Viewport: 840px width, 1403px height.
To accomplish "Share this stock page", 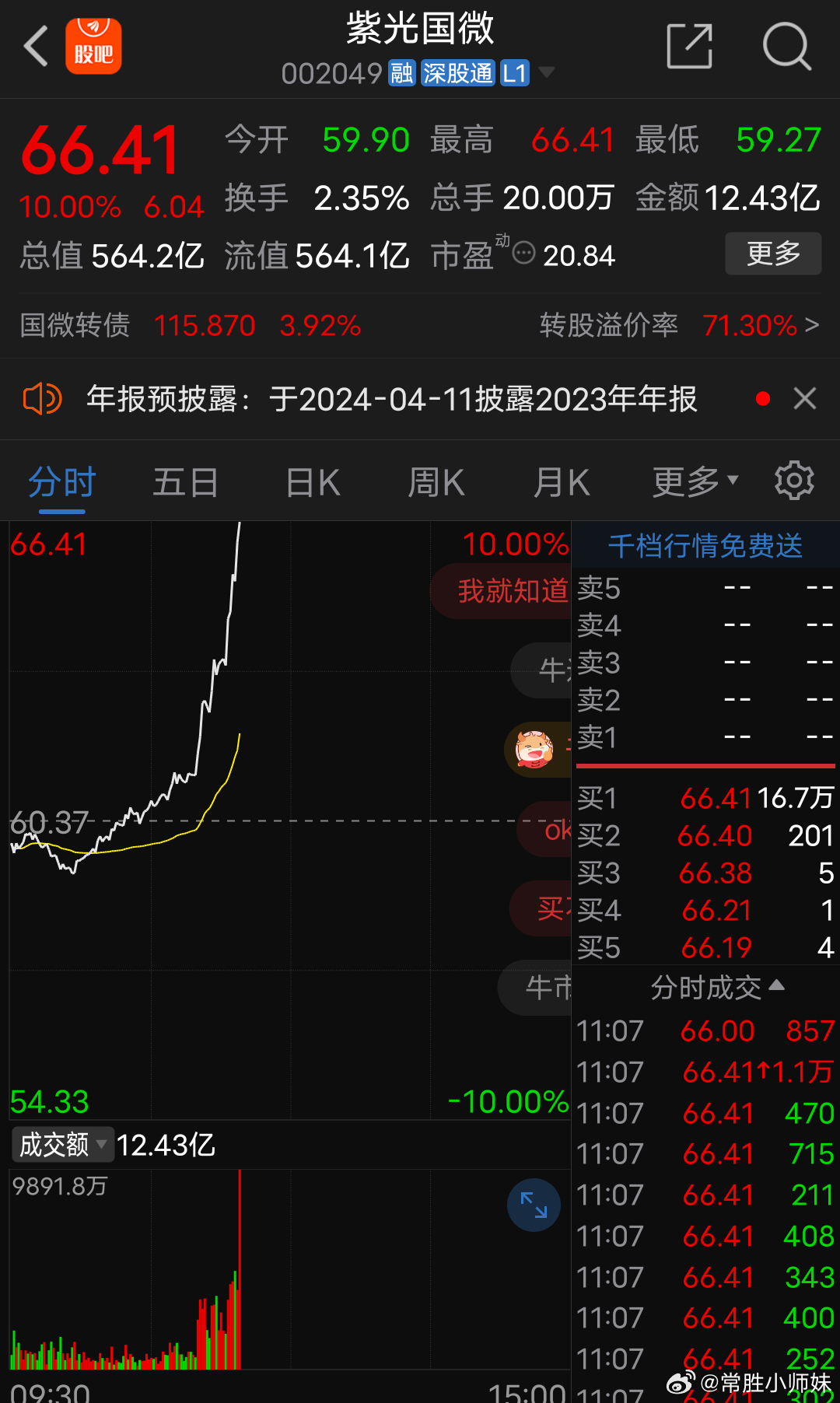I will click(x=690, y=47).
